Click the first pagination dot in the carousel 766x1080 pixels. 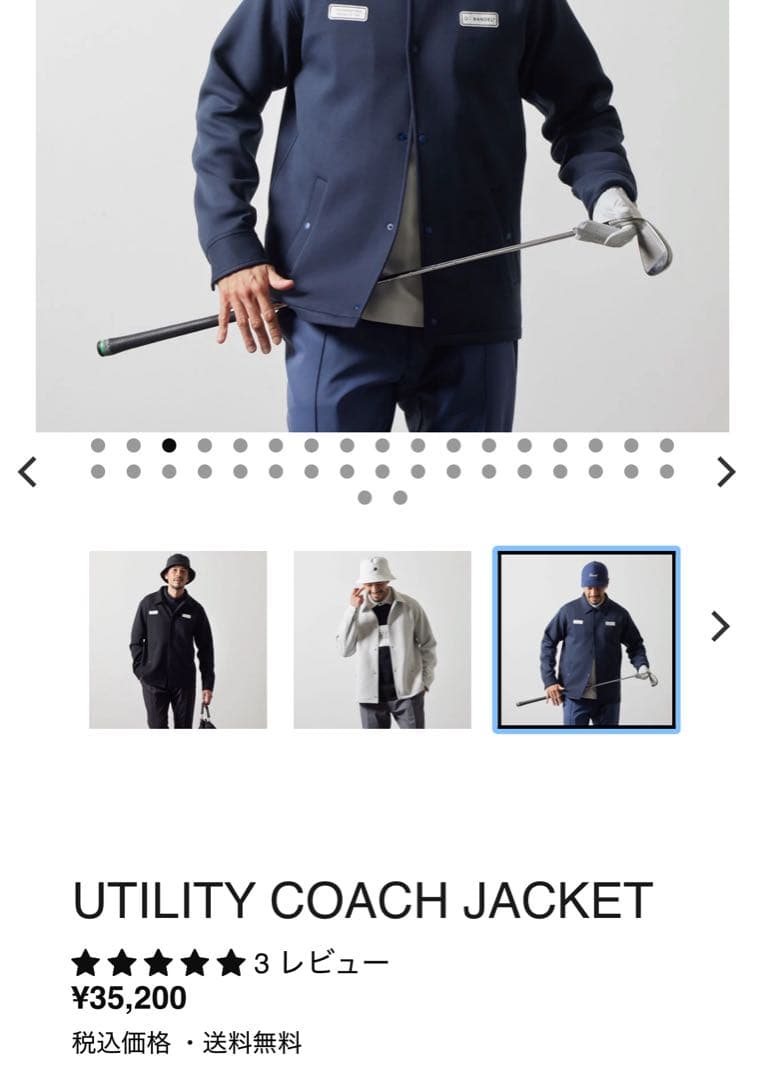pos(96,446)
